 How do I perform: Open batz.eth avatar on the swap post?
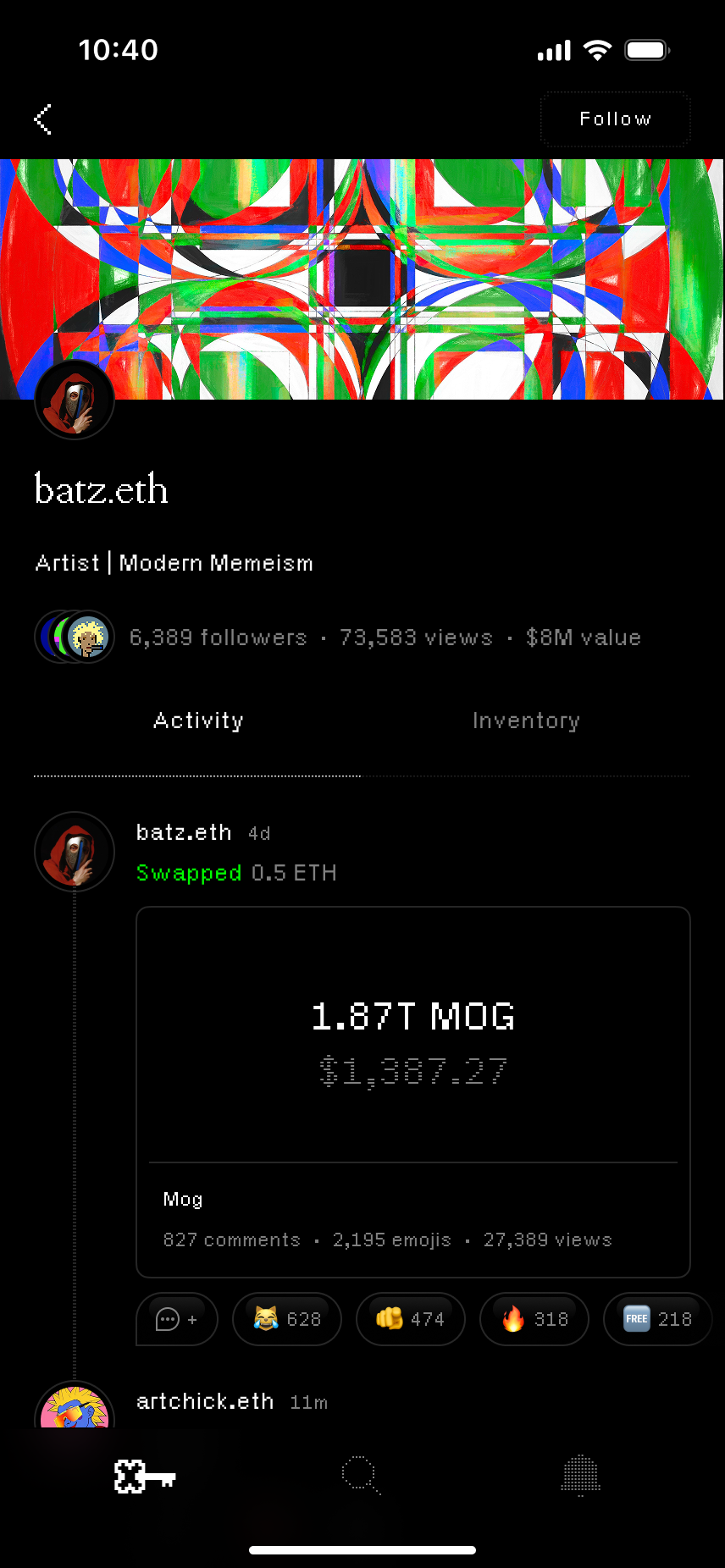click(x=75, y=852)
